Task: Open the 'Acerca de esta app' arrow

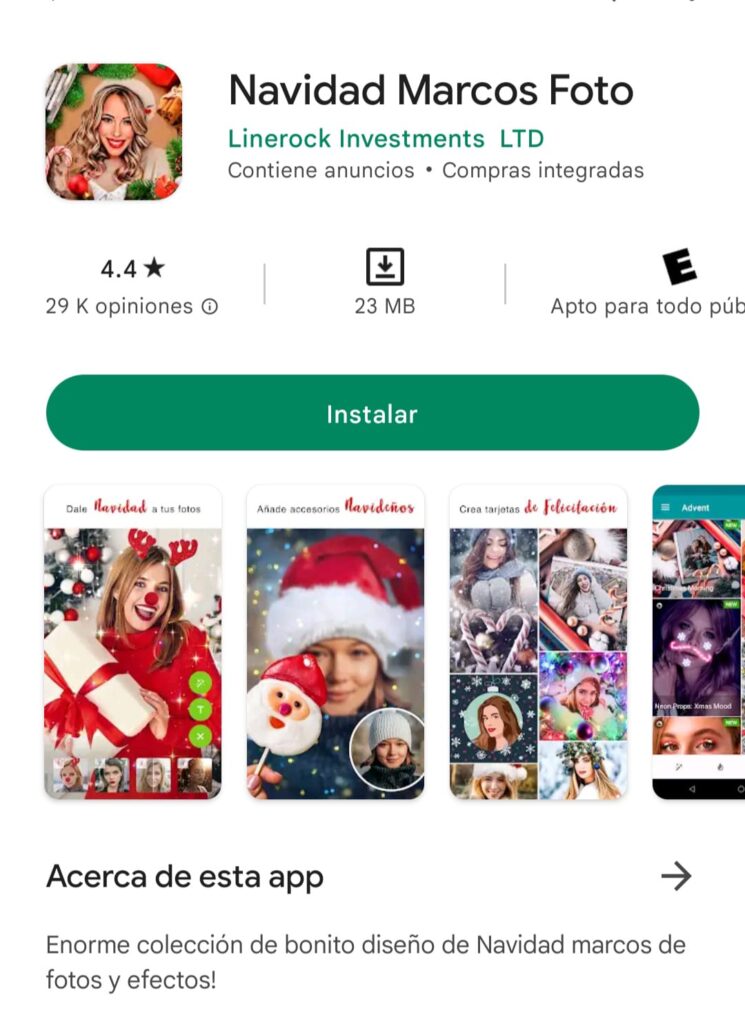Action: tap(676, 877)
